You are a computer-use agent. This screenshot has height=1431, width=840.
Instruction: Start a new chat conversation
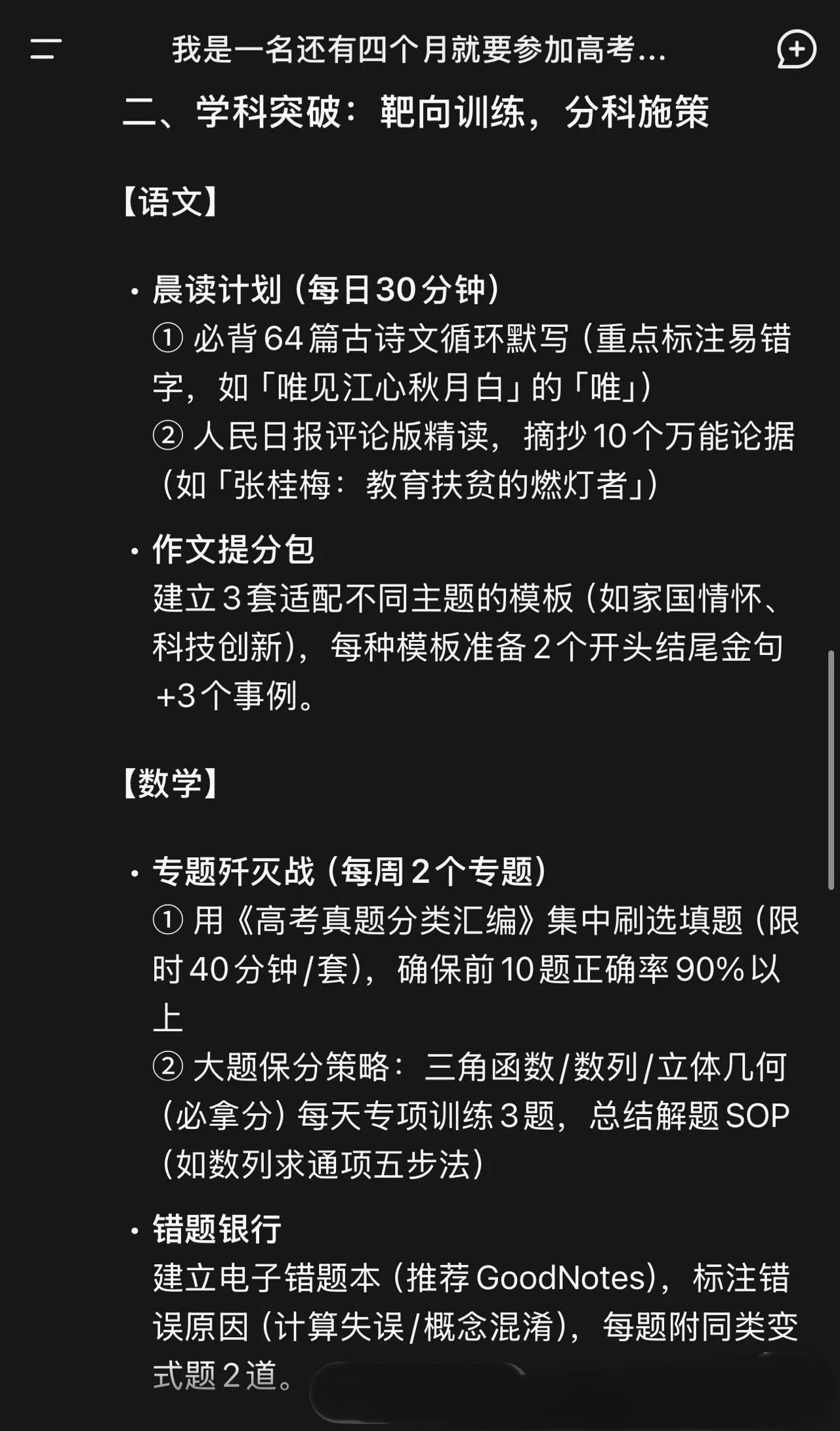pos(796,50)
